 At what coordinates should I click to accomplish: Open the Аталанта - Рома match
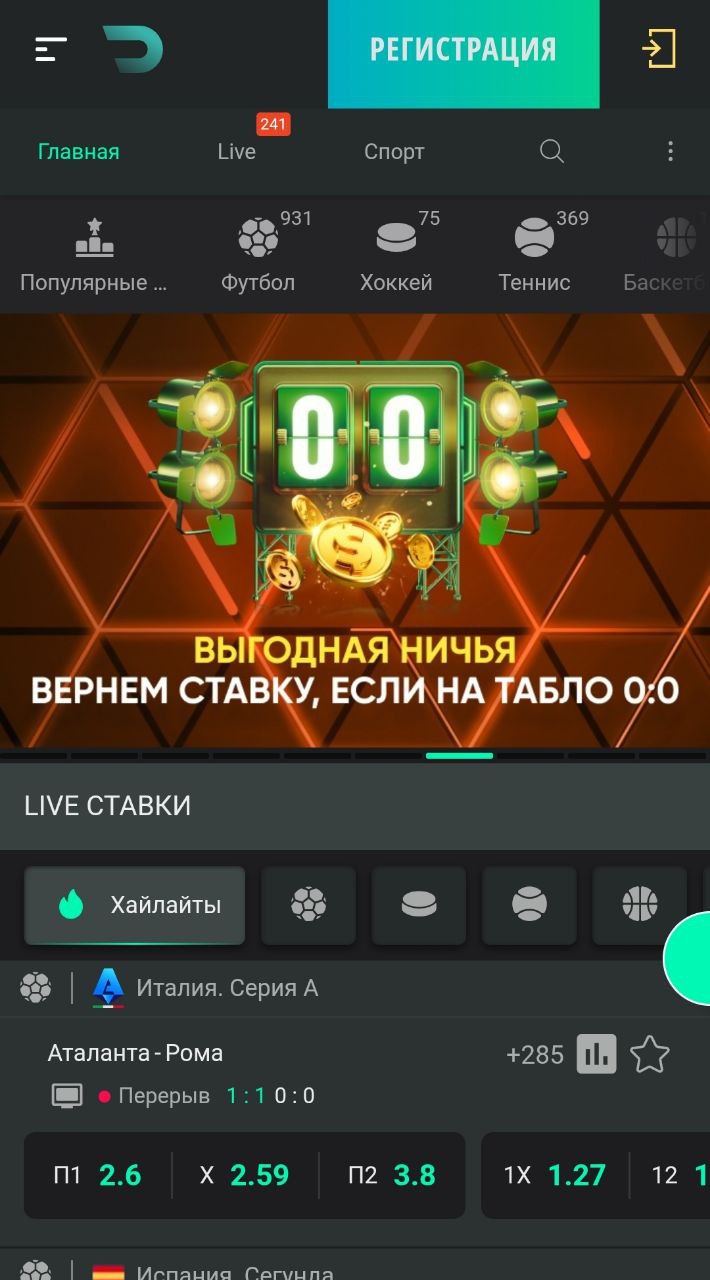coord(135,1053)
